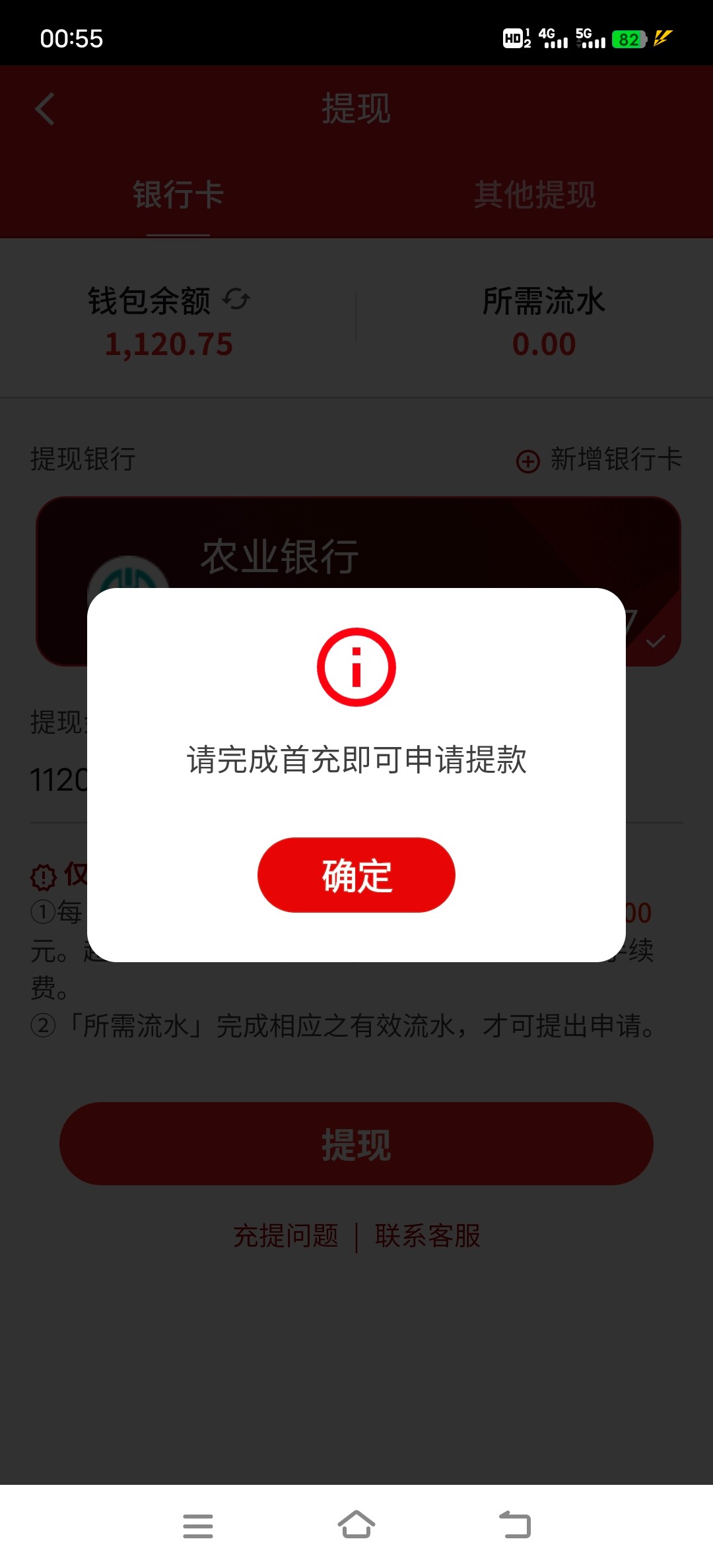Screen dimensions: 713x1568
Task: Switch to the 其他提现 tab
Action: click(x=534, y=195)
